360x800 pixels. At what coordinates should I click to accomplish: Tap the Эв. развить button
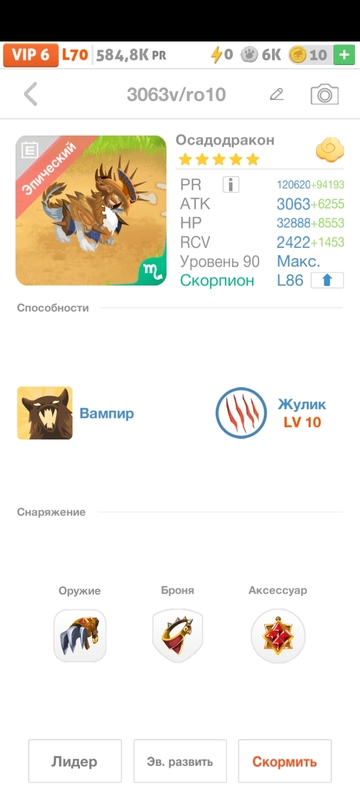pos(180,761)
